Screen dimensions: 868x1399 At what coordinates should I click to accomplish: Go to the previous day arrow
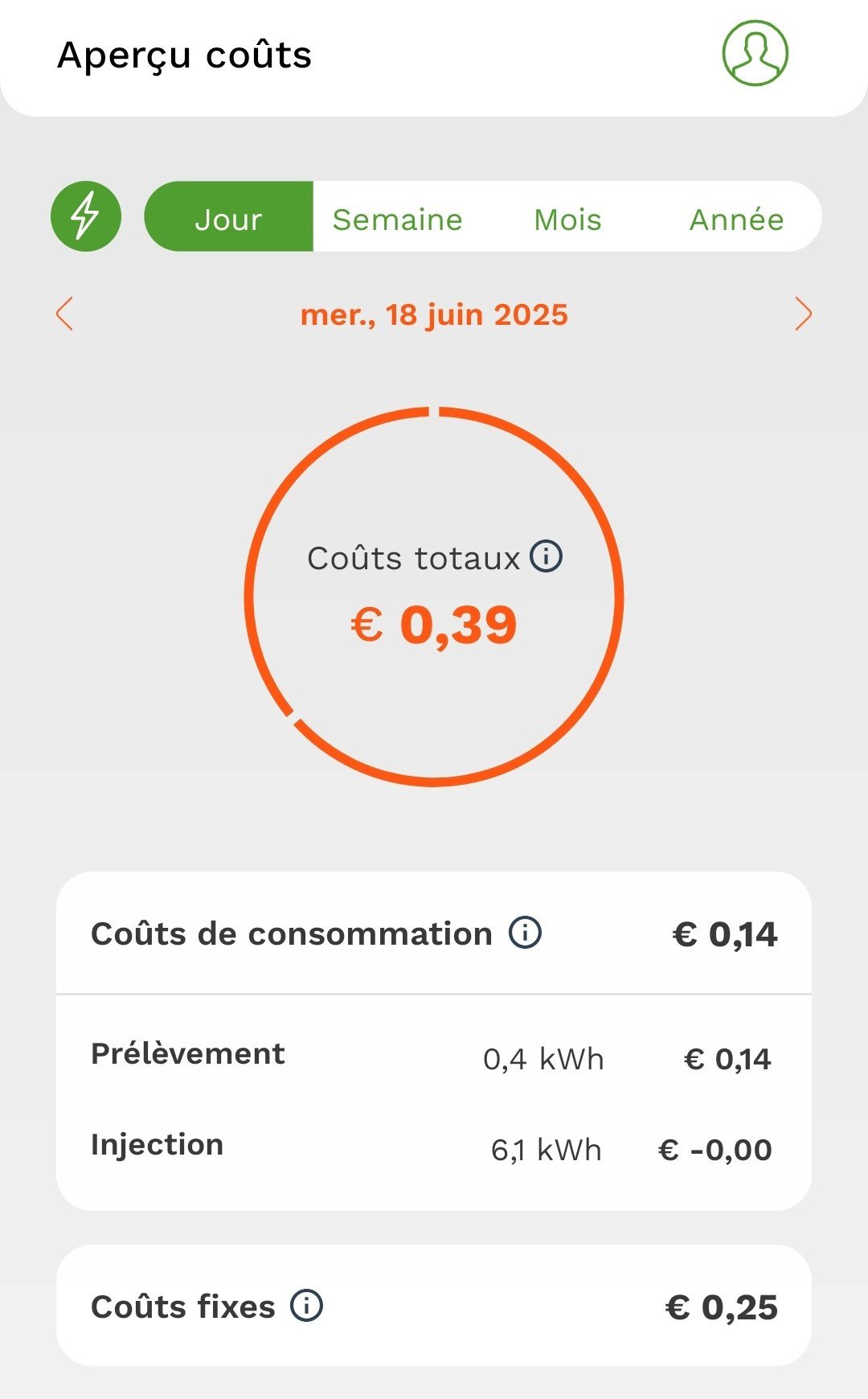[x=65, y=314]
